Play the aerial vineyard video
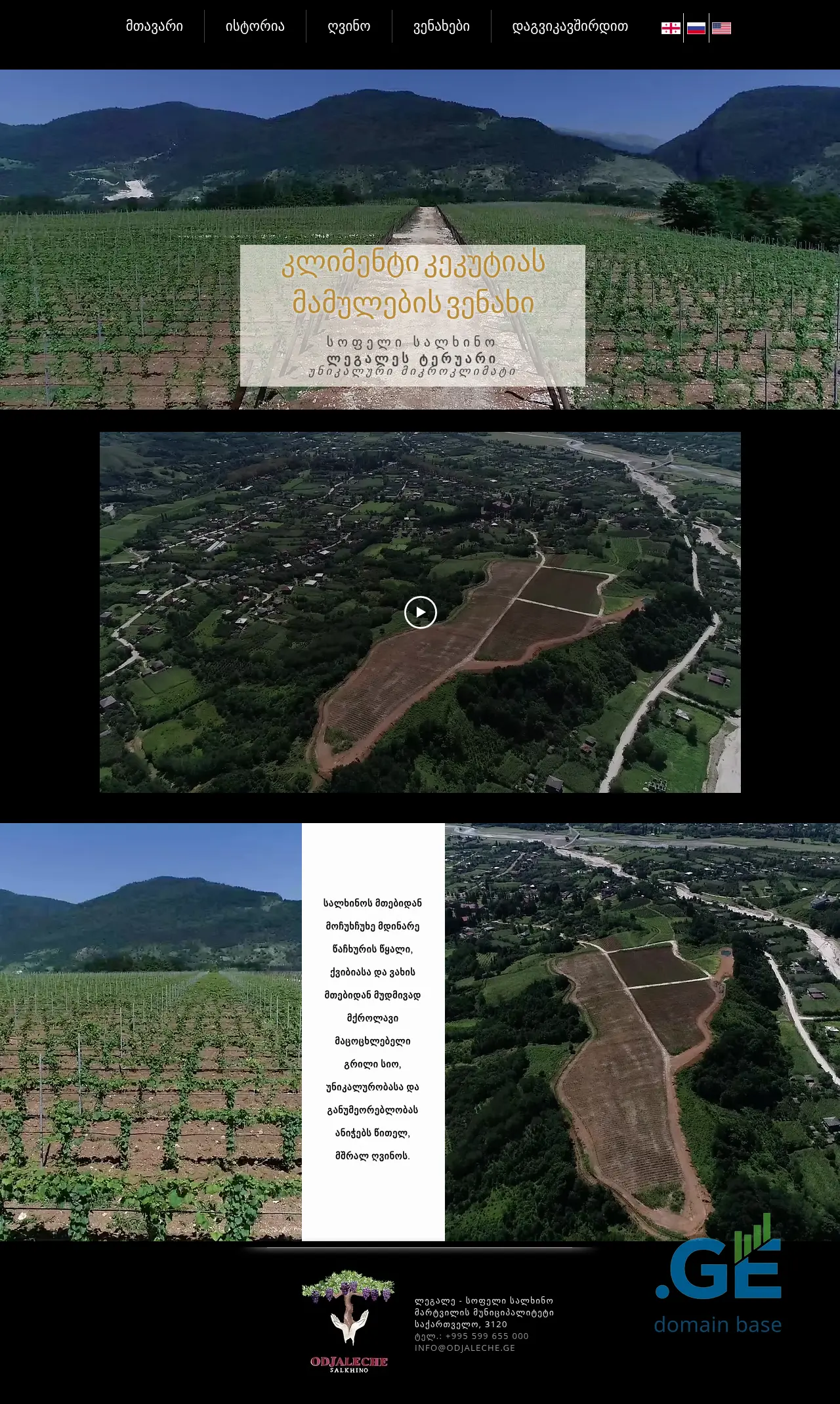The width and height of the screenshot is (840, 1404). coord(420,612)
